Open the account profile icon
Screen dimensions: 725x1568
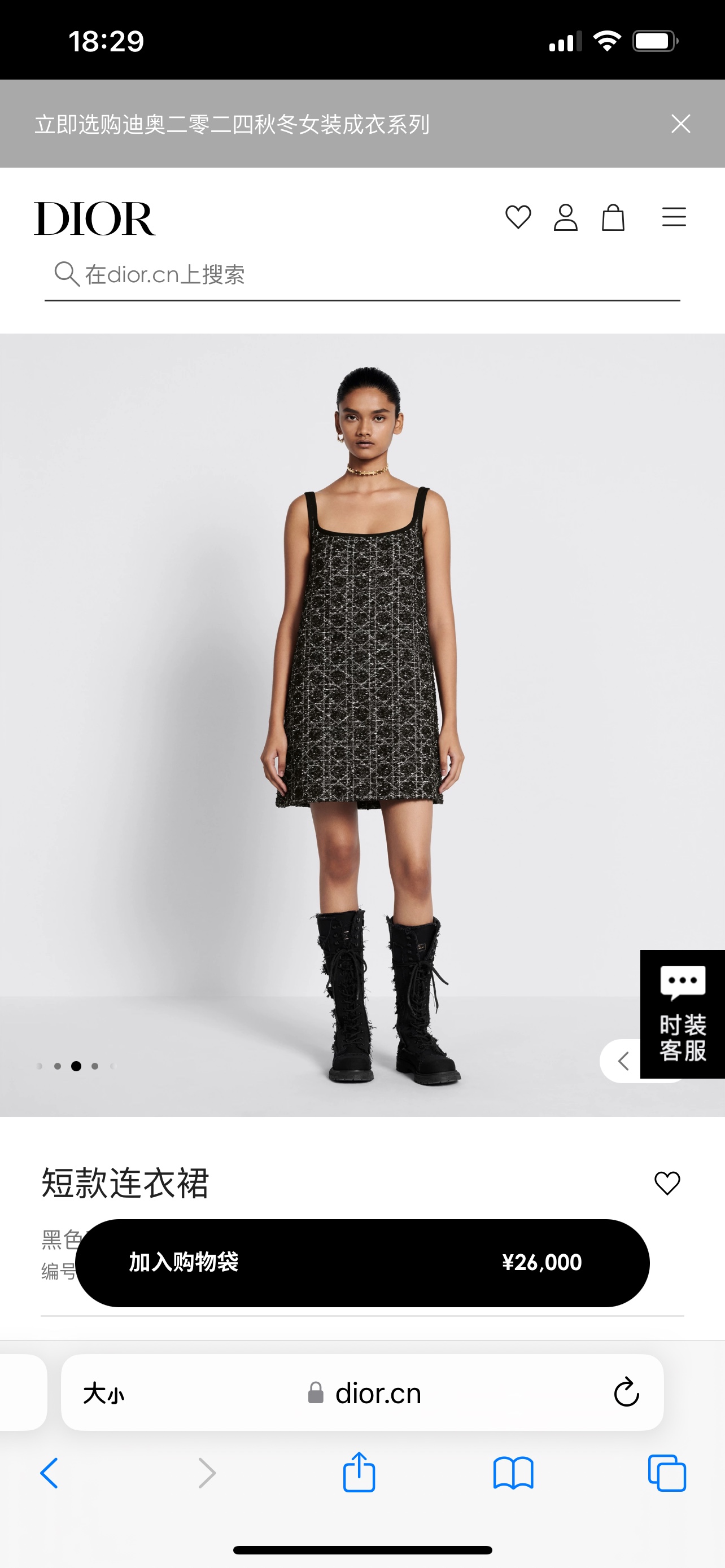pyautogui.click(x=565, y=217)
